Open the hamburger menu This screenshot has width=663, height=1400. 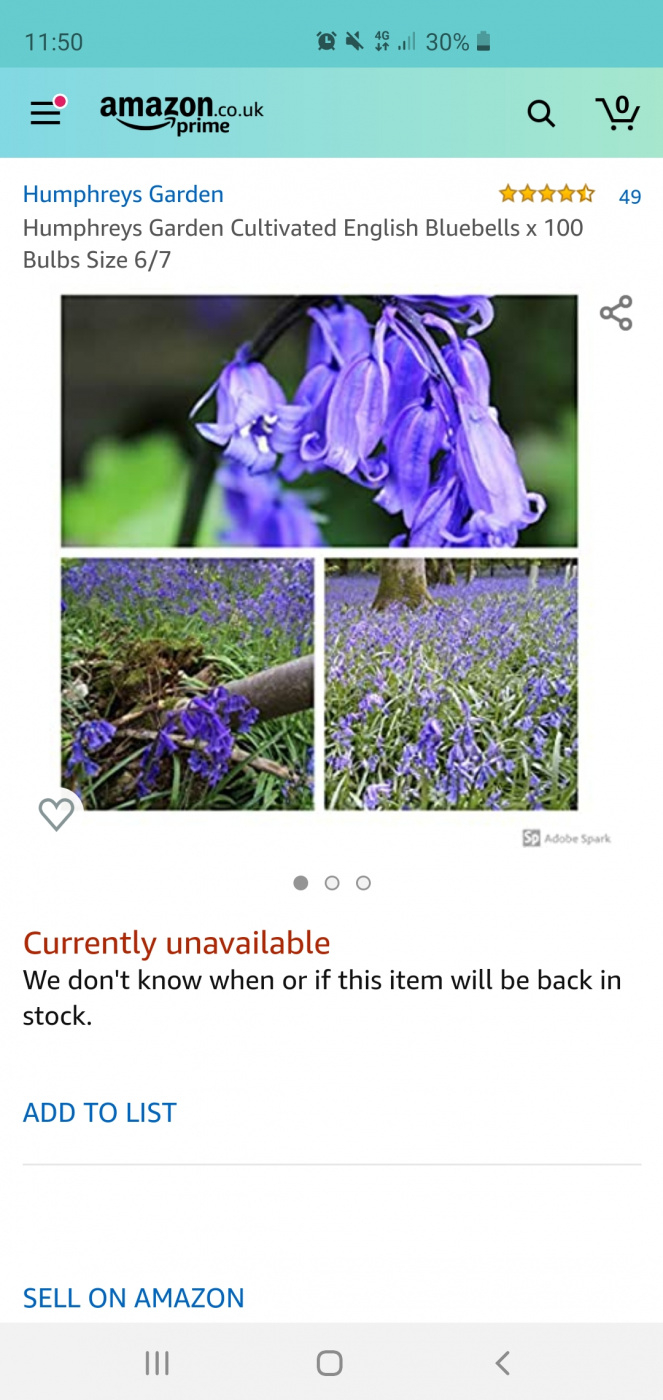coord(46,113)
